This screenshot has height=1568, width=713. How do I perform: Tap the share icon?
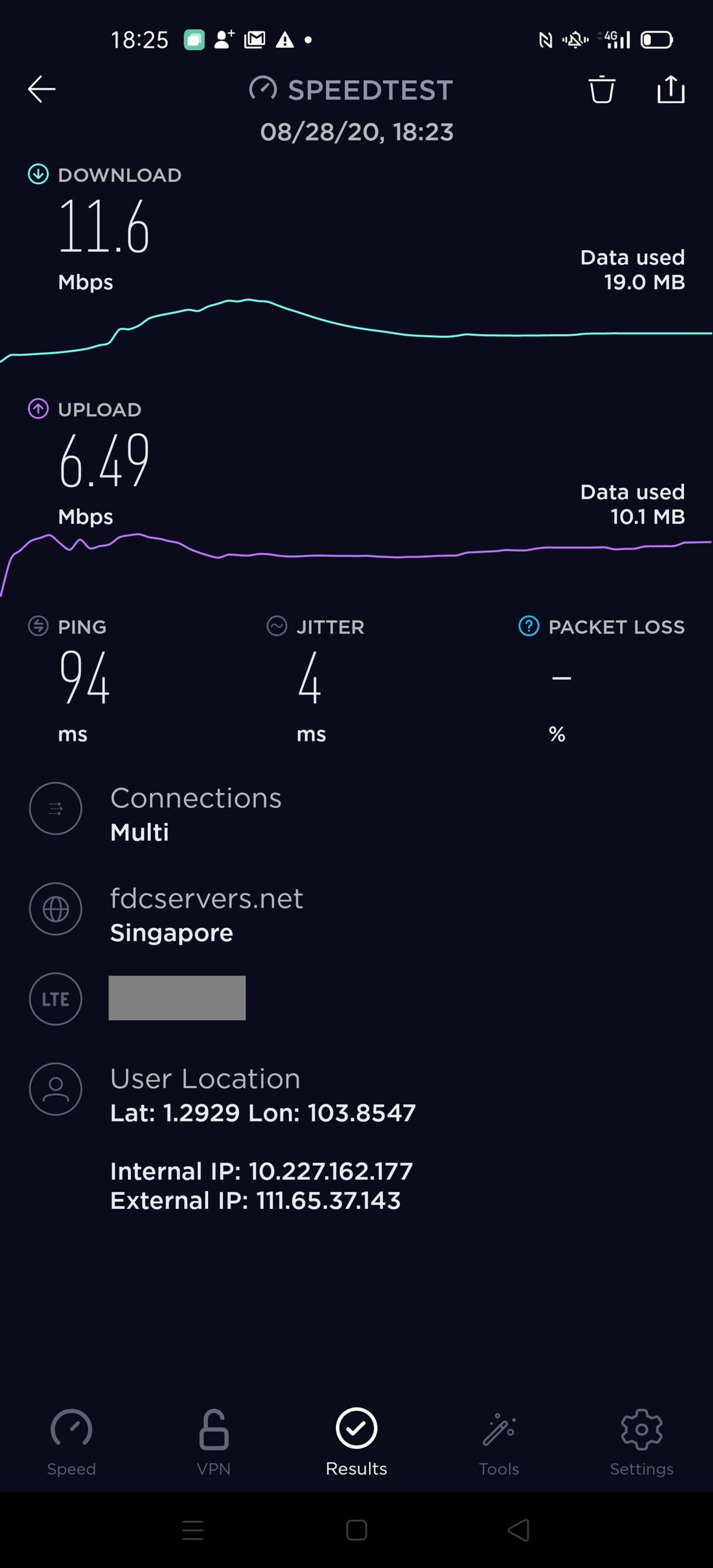point(670,89)
